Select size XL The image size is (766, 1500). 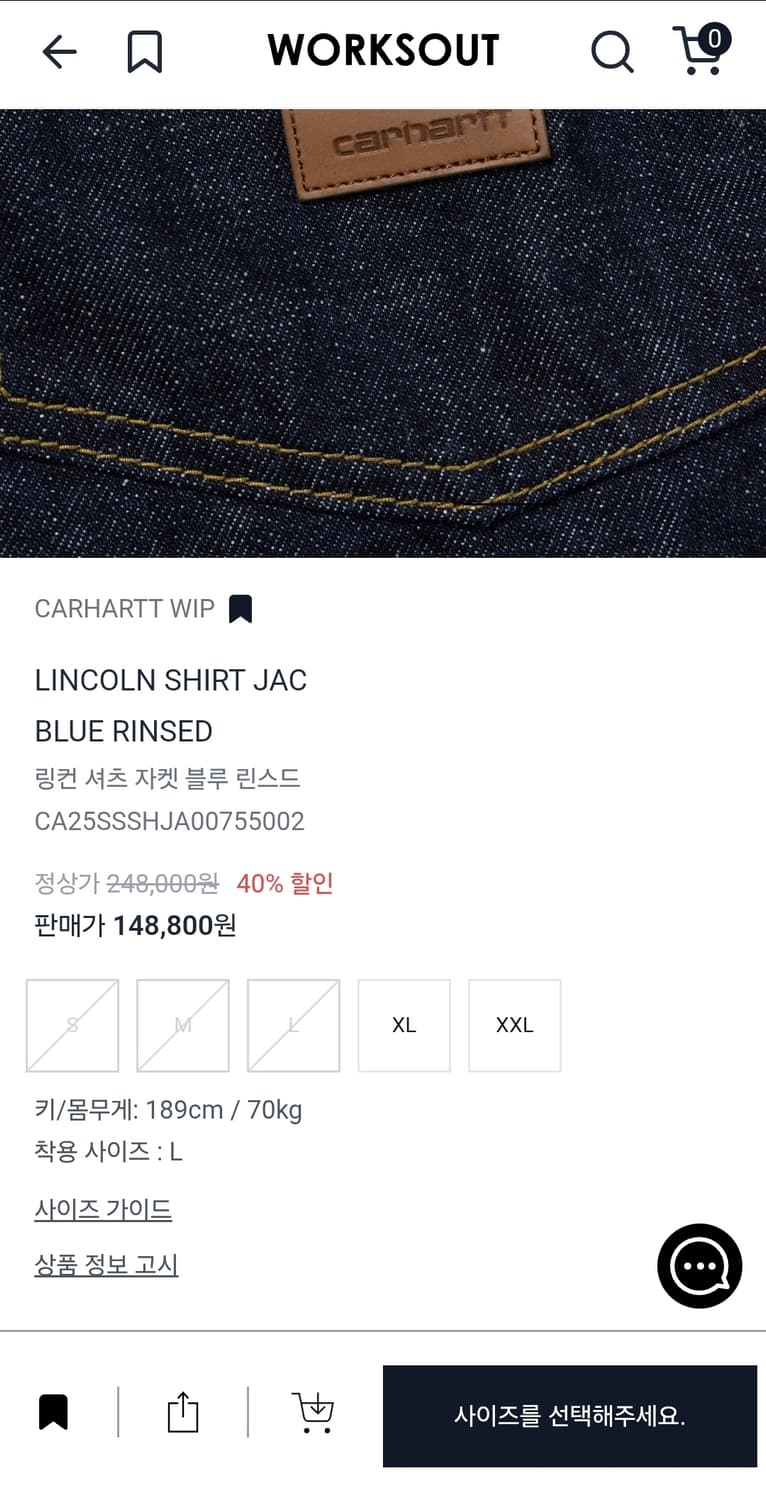[x=404, y=1025]
